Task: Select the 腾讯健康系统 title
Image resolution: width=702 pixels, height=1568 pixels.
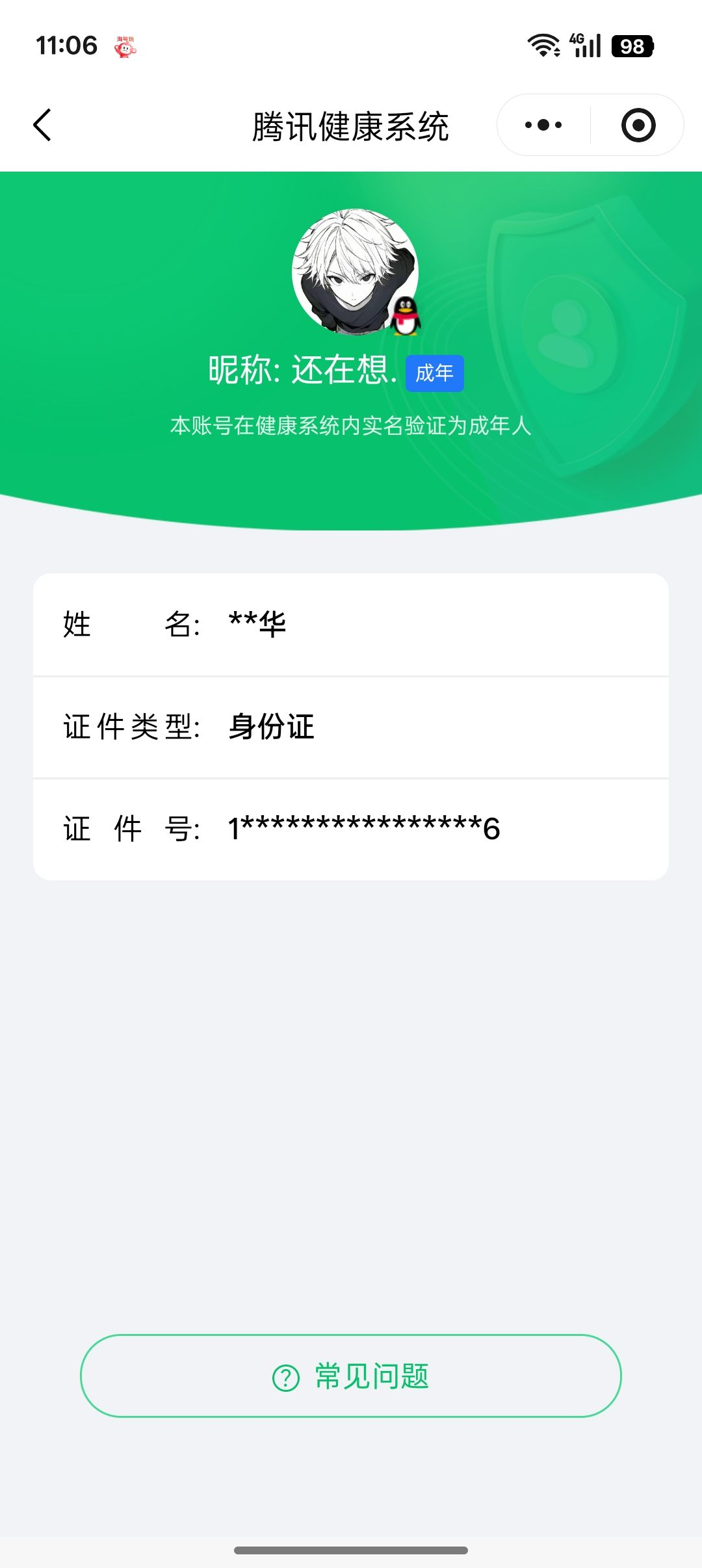Action: [x=351, y=125]
